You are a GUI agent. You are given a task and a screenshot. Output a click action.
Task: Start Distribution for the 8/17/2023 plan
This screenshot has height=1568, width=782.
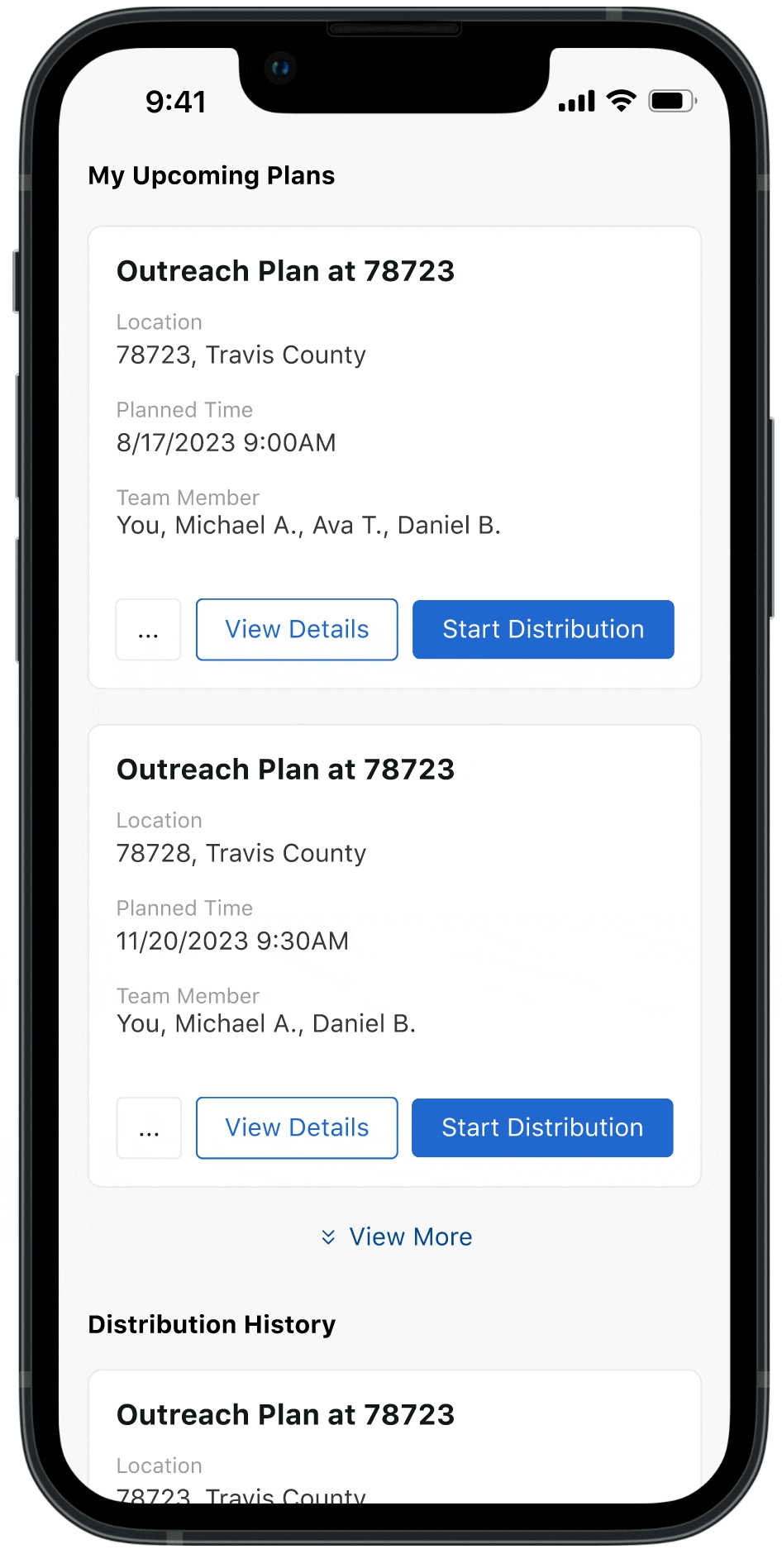[542, 630]
